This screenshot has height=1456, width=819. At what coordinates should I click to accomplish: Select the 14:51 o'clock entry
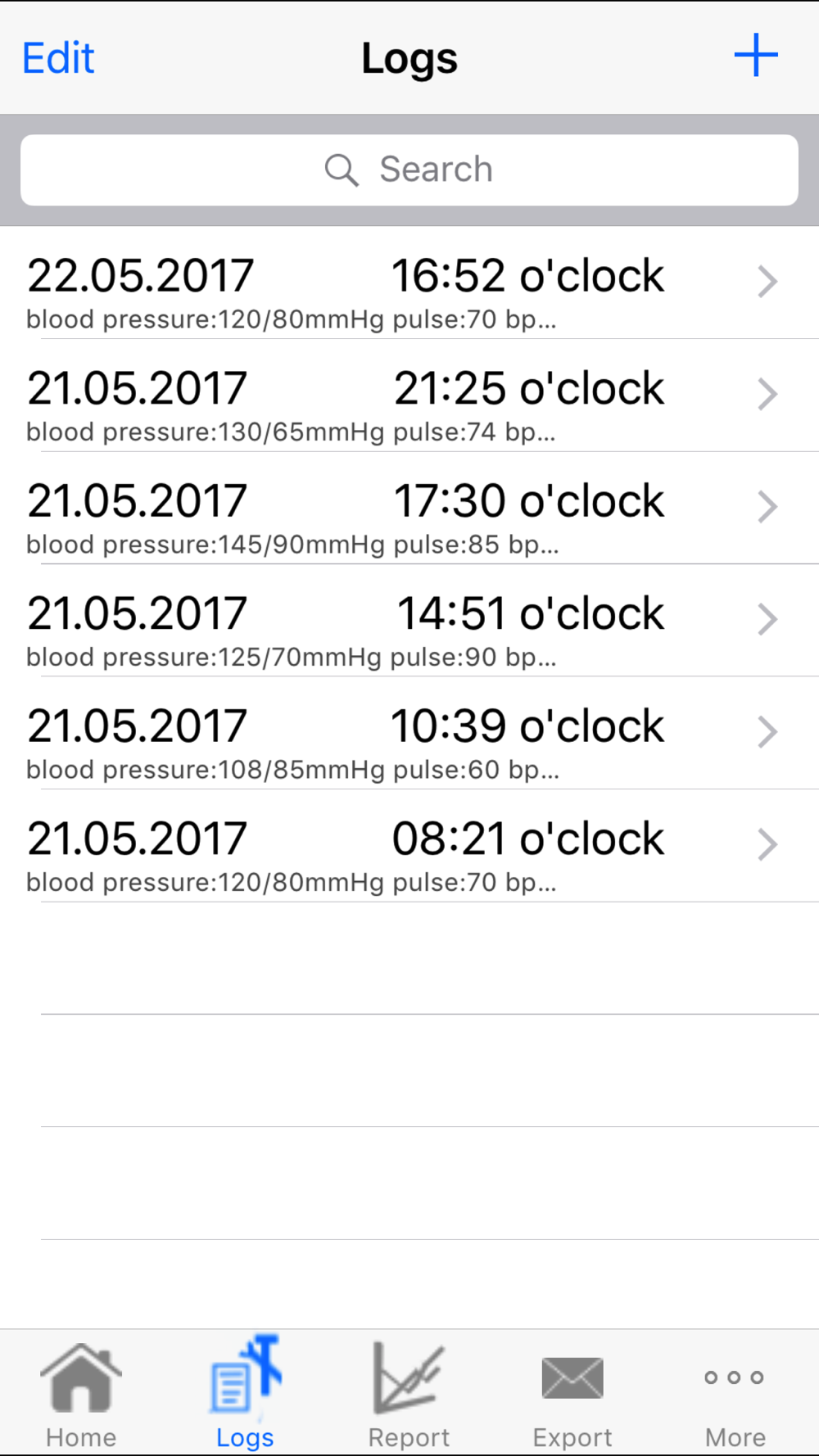click(409, 621)
